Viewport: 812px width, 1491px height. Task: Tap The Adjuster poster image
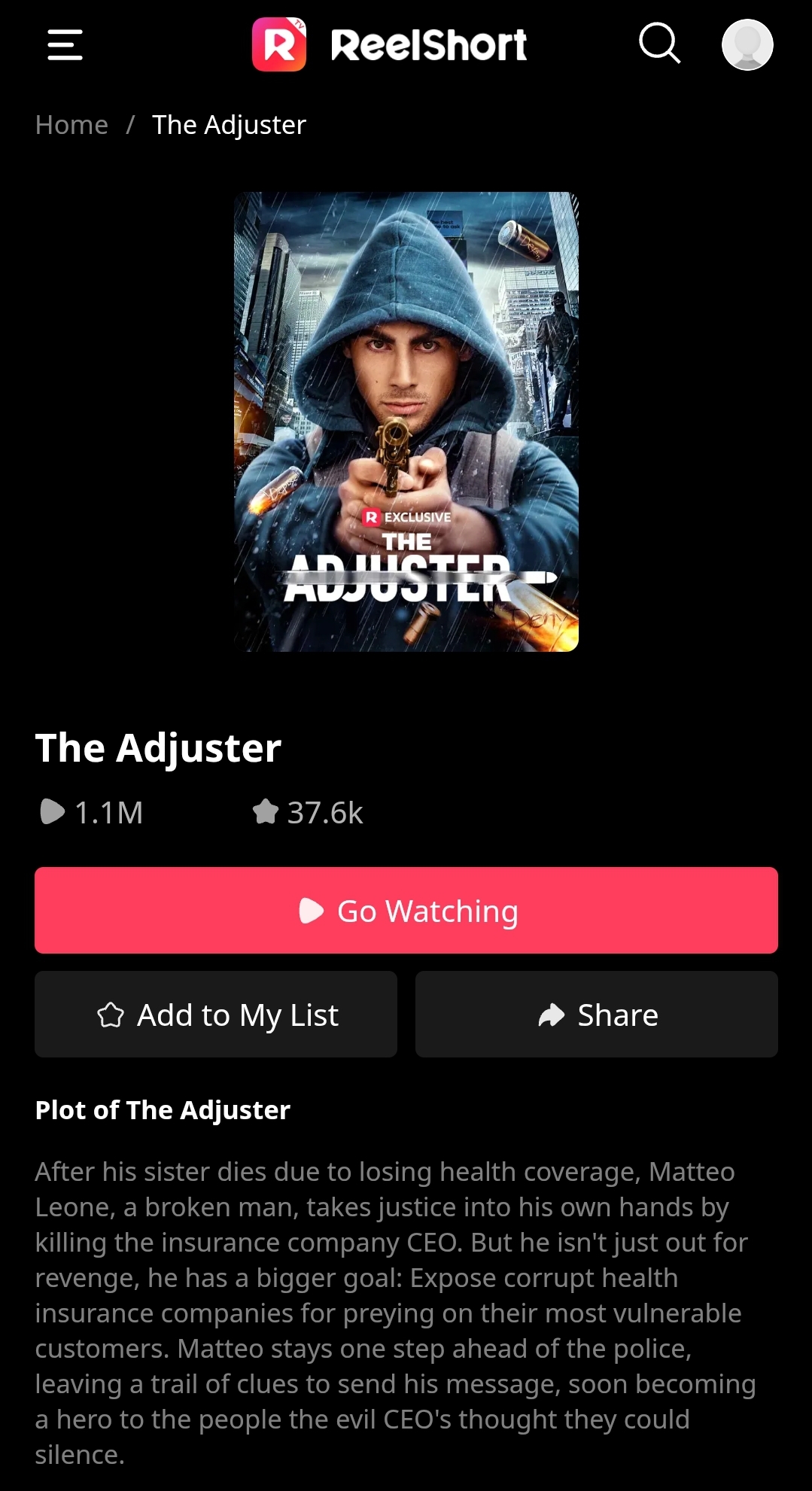coord(406,421)
